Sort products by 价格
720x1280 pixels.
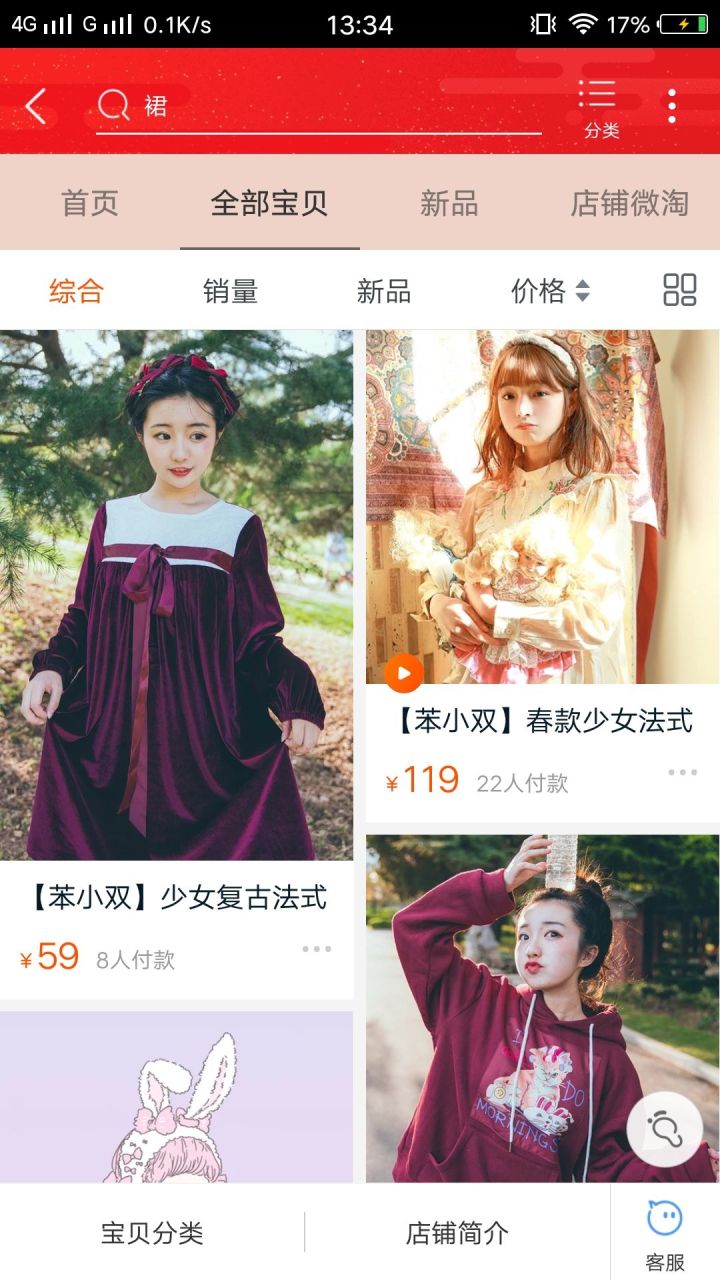tap(550, 291)
